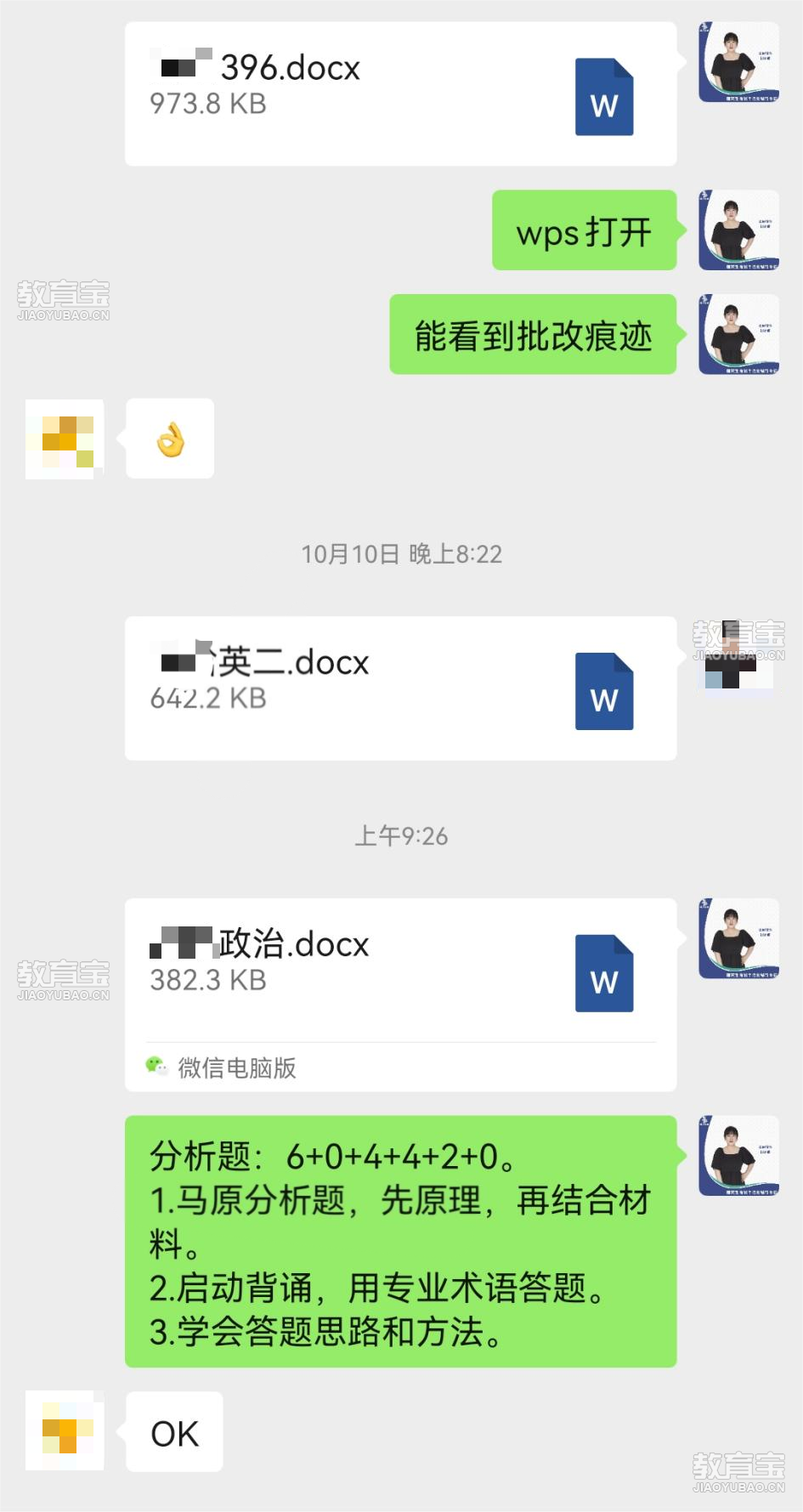
Task: Open the avatar beside the 分析题 message
Action: (738, 1156)
